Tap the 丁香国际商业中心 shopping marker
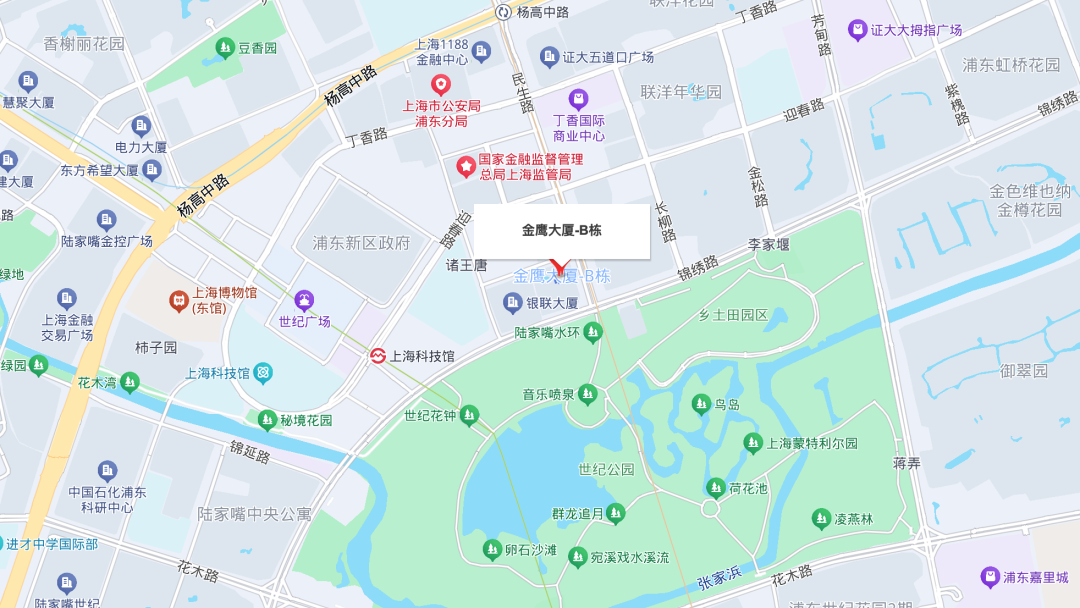Image resolution: width=1080 pixels, height=608 pixels. [579, 99]
